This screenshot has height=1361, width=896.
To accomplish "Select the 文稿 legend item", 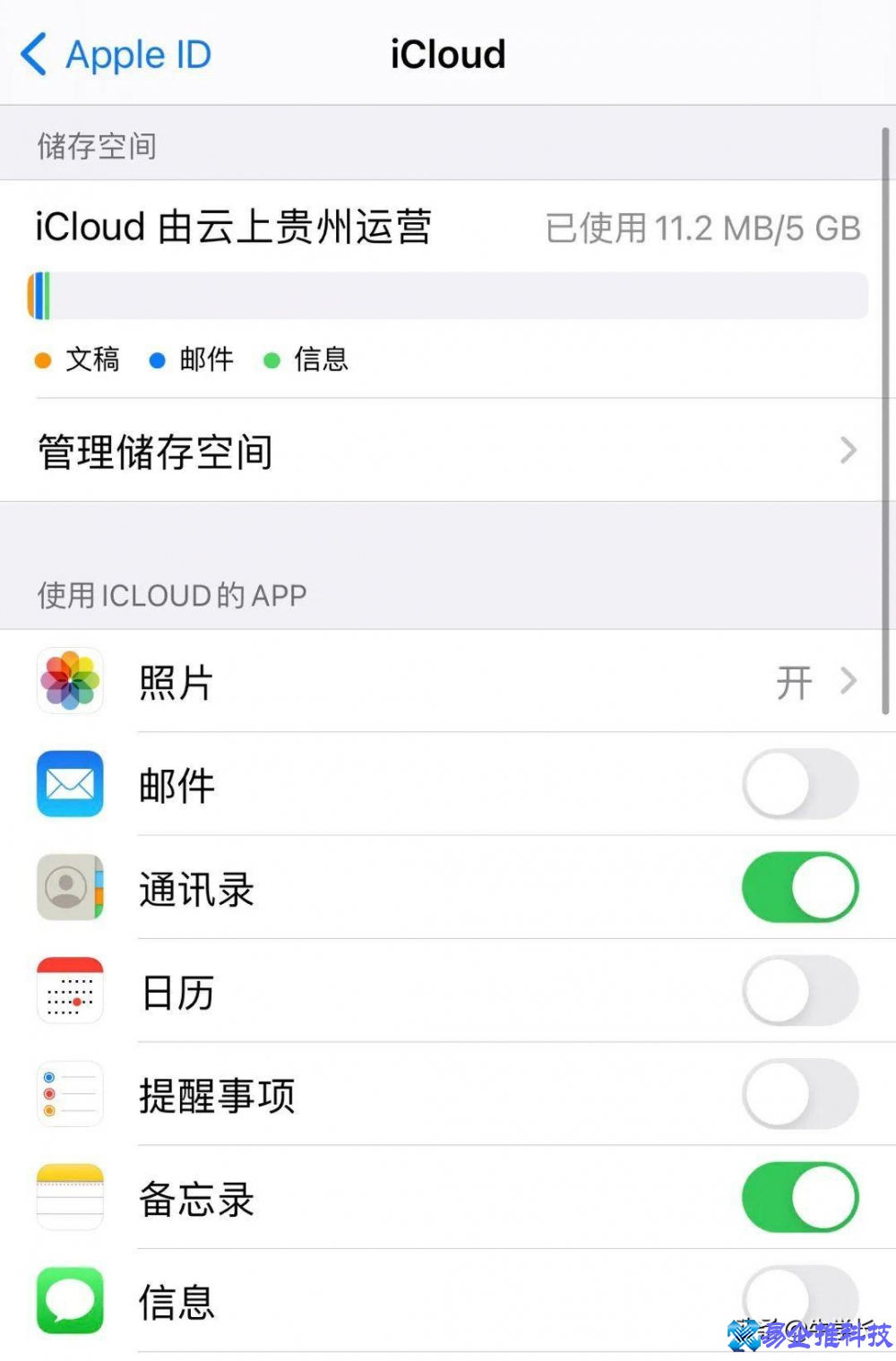I will pyautogui.click(x=81, y=359).
